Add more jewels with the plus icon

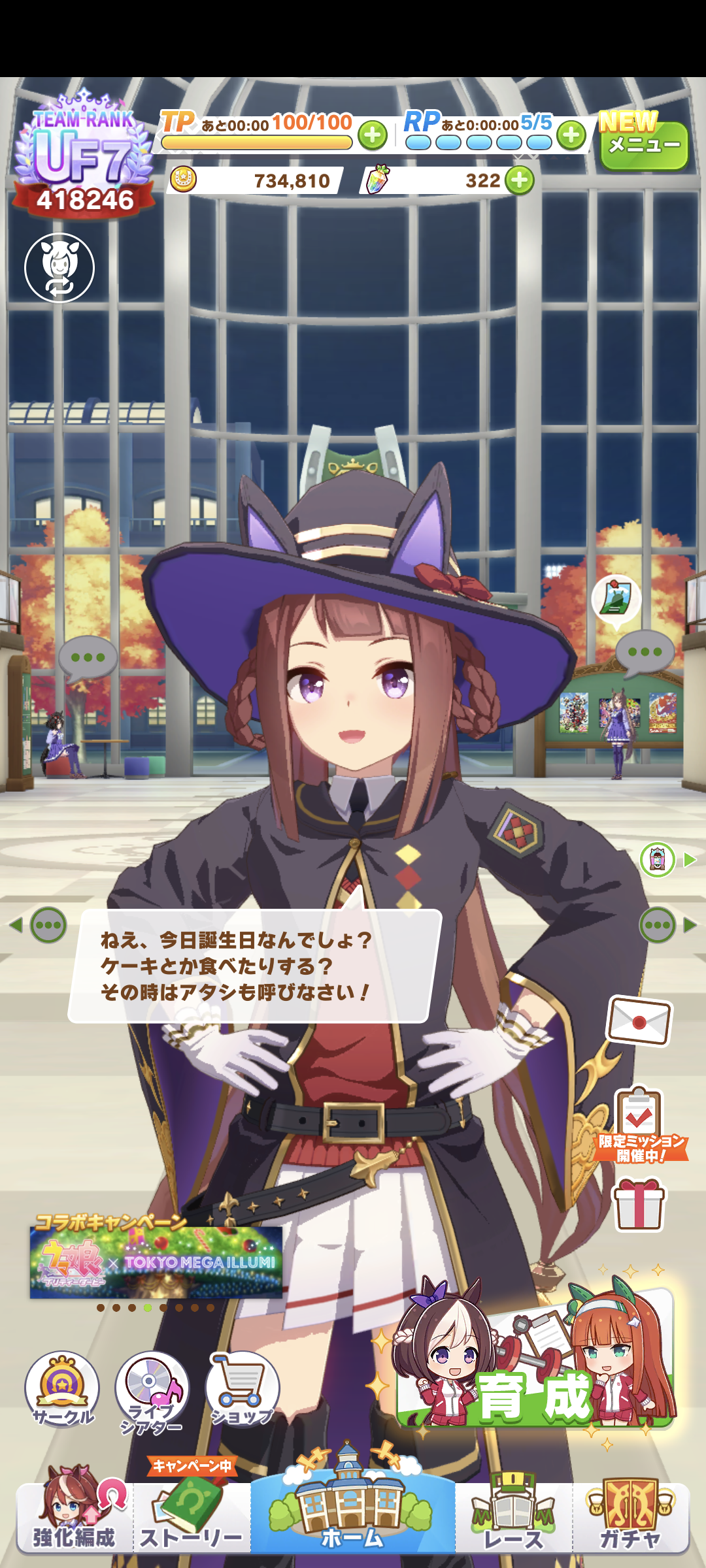[x=520, y=181]
